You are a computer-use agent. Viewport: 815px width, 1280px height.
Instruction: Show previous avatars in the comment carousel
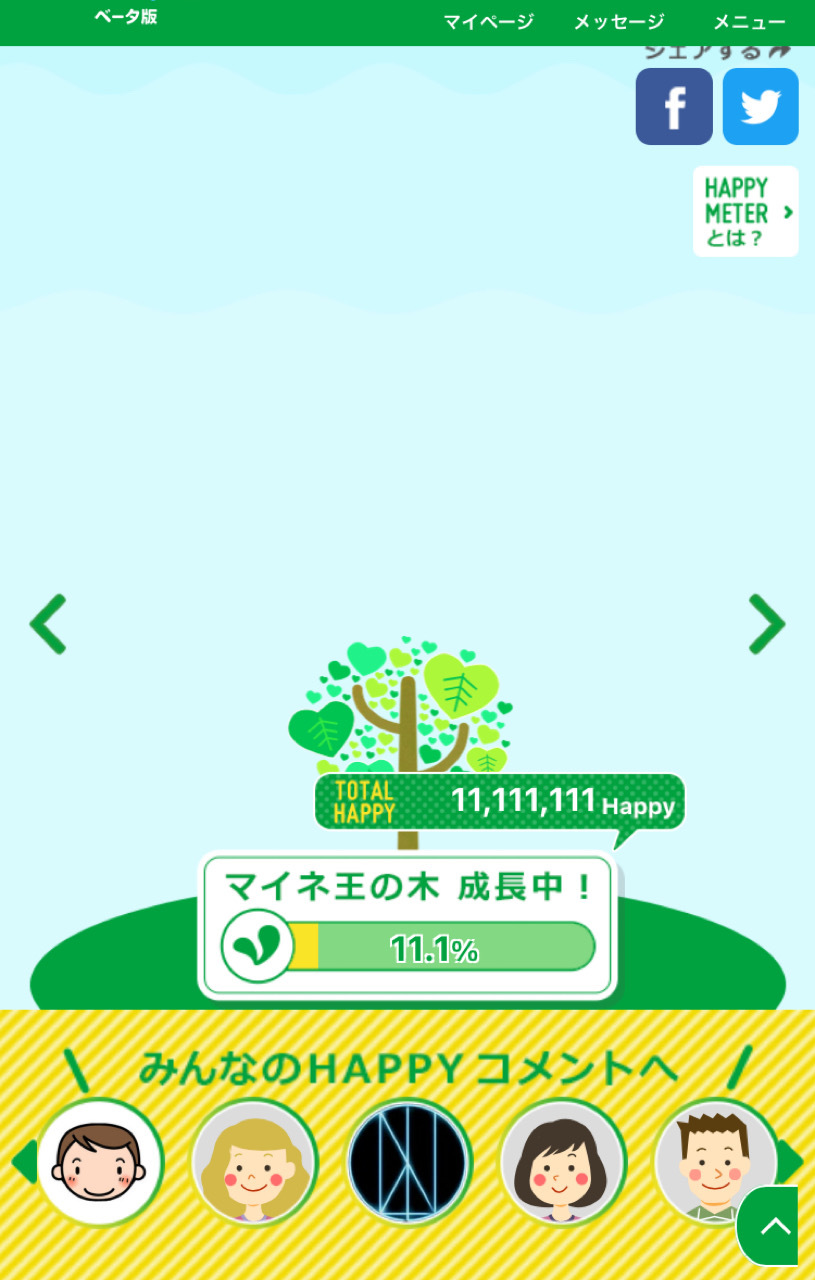[22, 1163]
